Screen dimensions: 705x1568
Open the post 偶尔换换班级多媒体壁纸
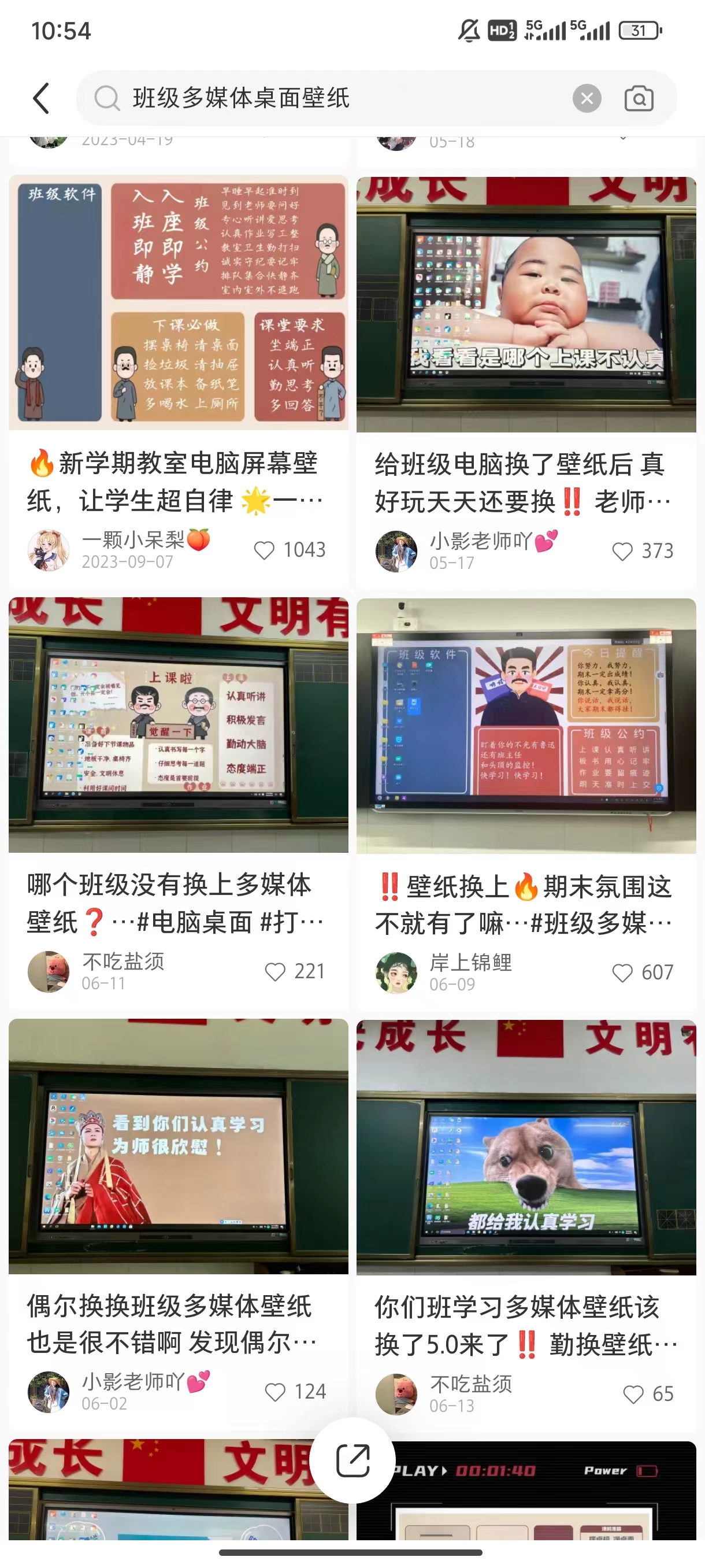[178, 1146]
